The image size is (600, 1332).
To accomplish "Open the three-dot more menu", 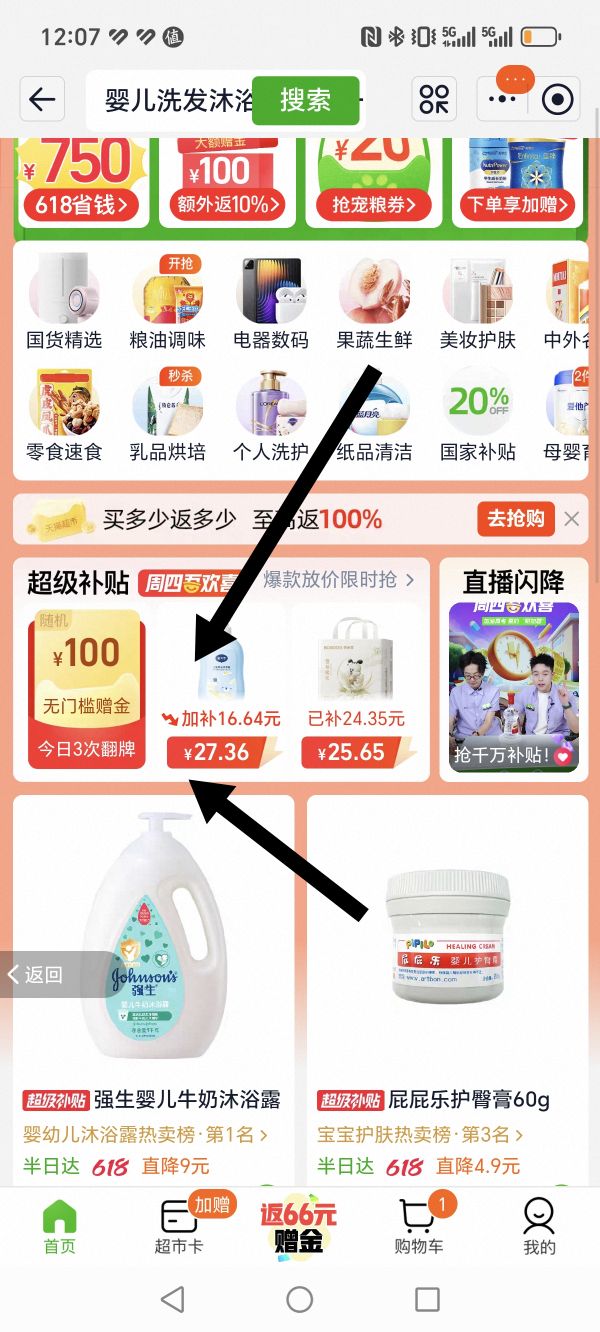I will (503, 99).
